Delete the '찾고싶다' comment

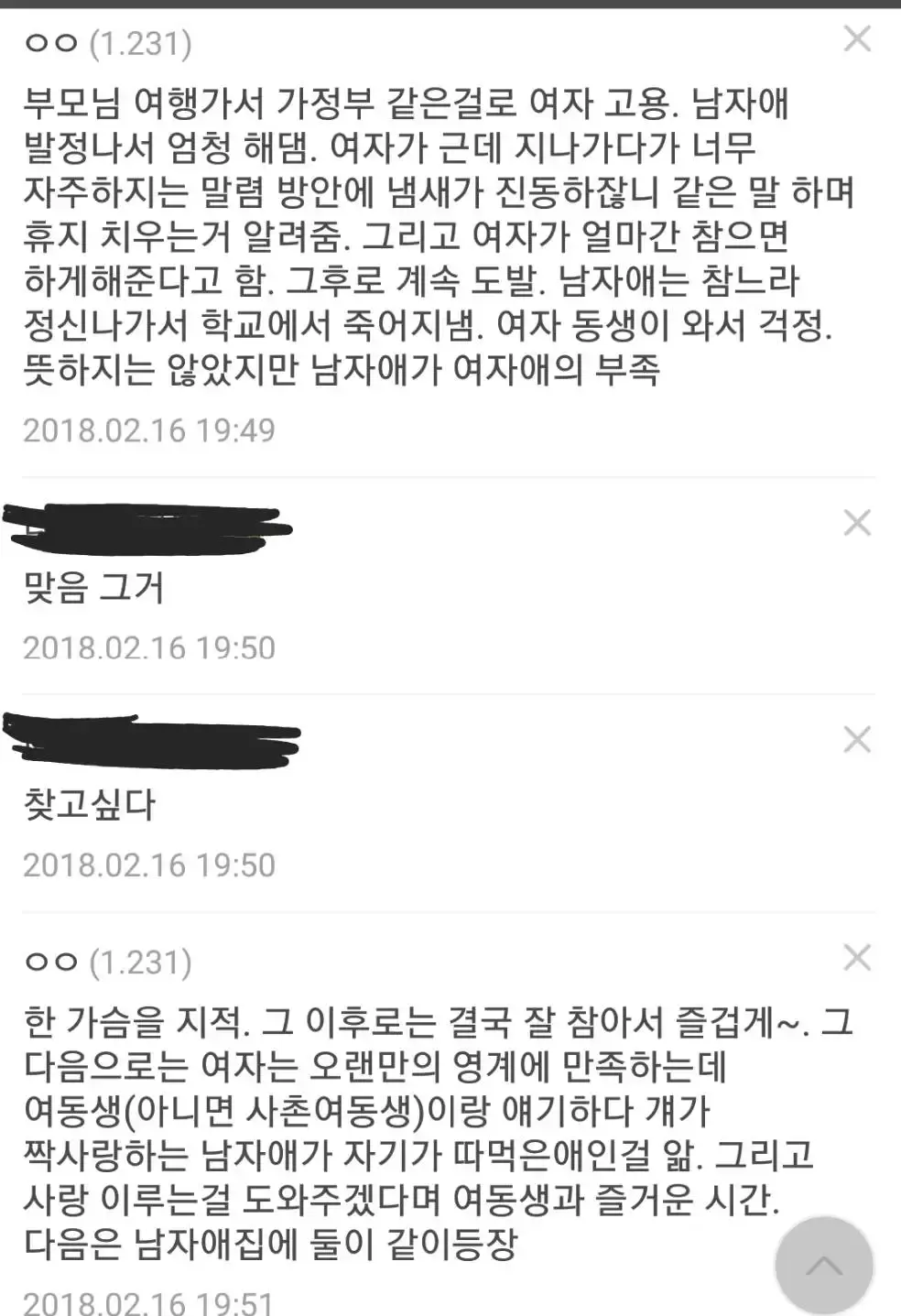pos(857,739)
